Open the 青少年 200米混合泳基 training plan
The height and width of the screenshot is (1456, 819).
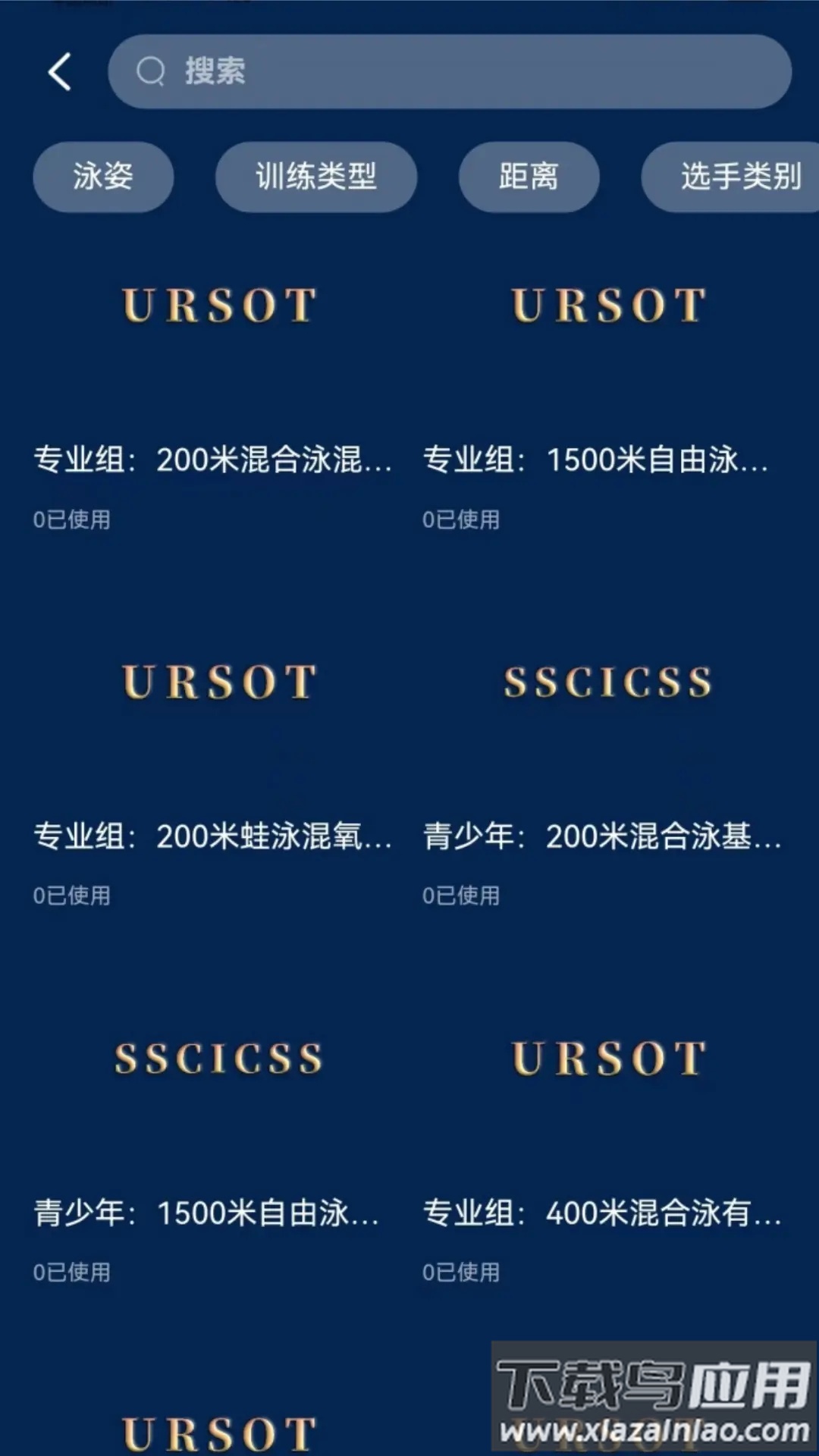pos(599,838)
